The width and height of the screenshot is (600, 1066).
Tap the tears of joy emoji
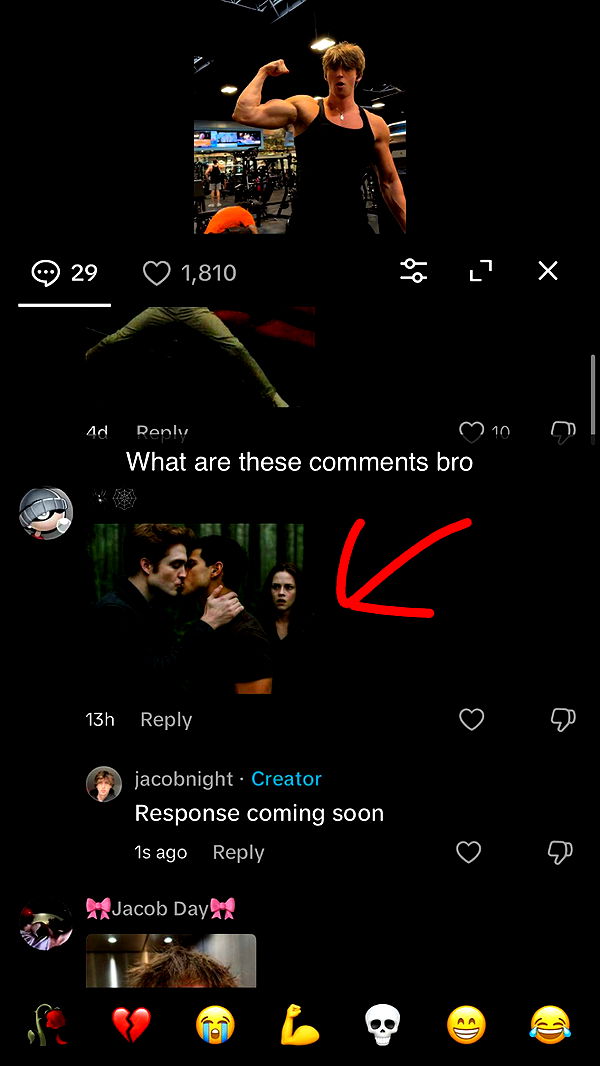click(550, 1025)
